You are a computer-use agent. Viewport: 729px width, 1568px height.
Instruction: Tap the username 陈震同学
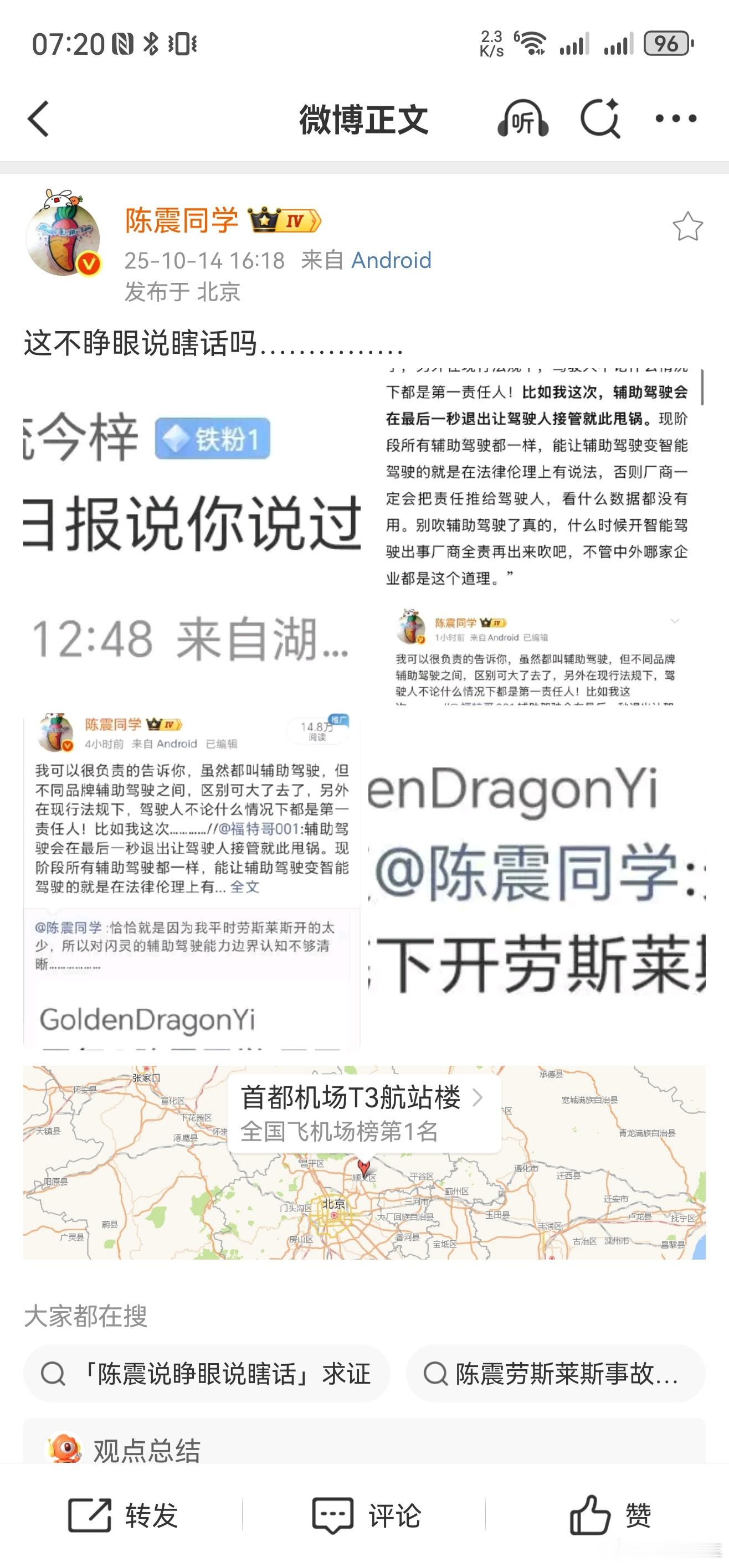click(182, 220)
